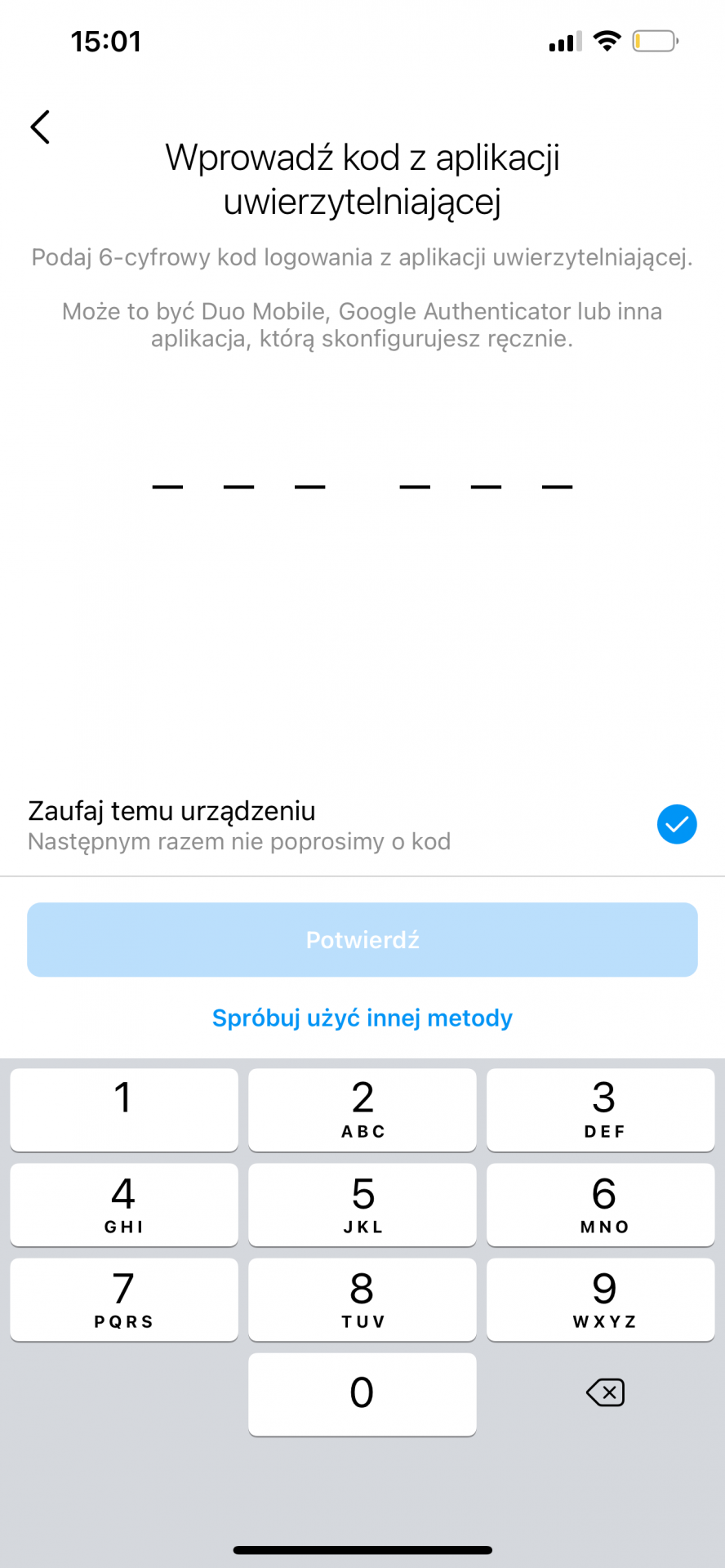Uncheck "Zaufaj temu urządzeniu" checkbox
This screenshot has height=1568, width=725.
[677, 824]
